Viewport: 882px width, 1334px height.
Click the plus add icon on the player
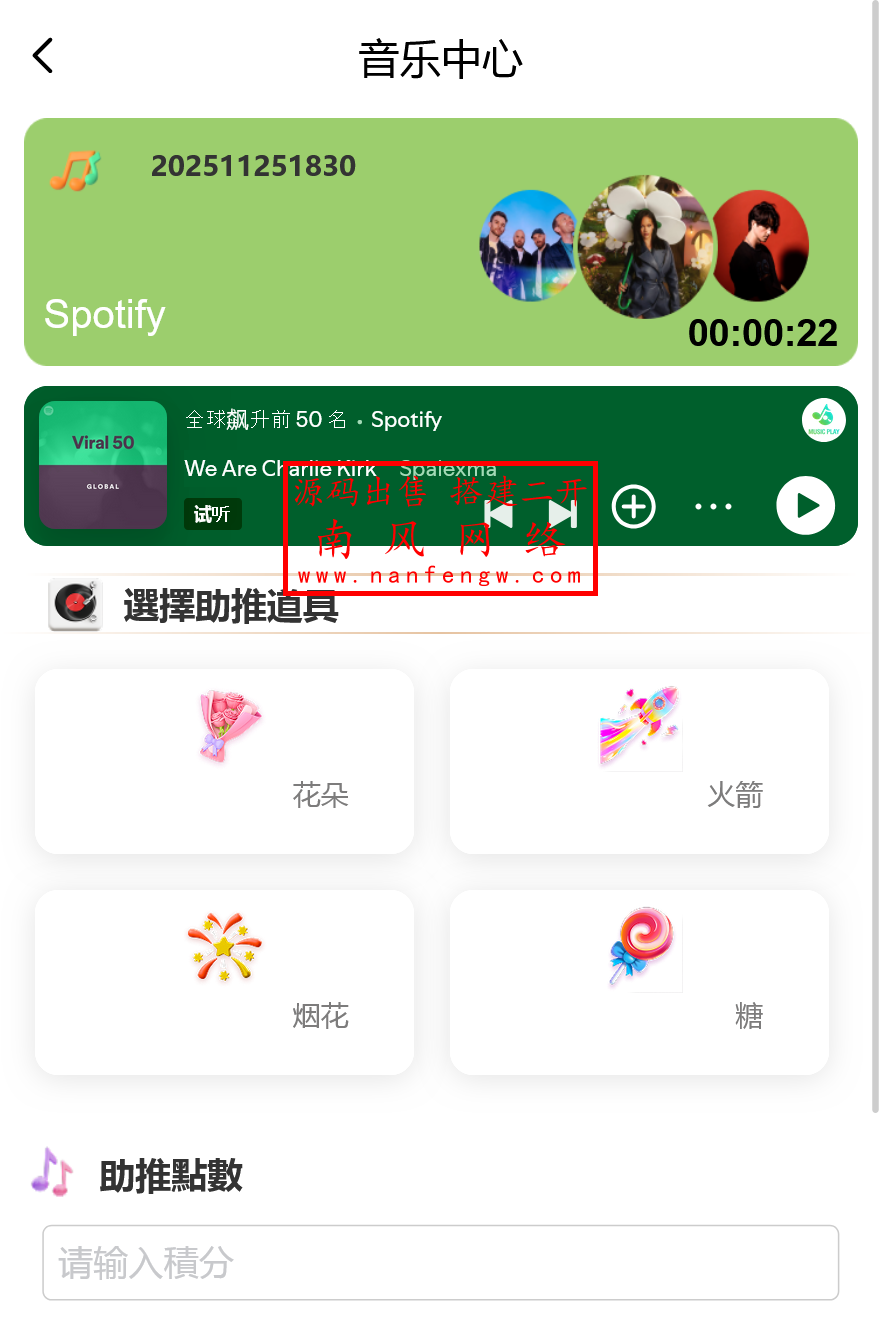tap(633, 507)
